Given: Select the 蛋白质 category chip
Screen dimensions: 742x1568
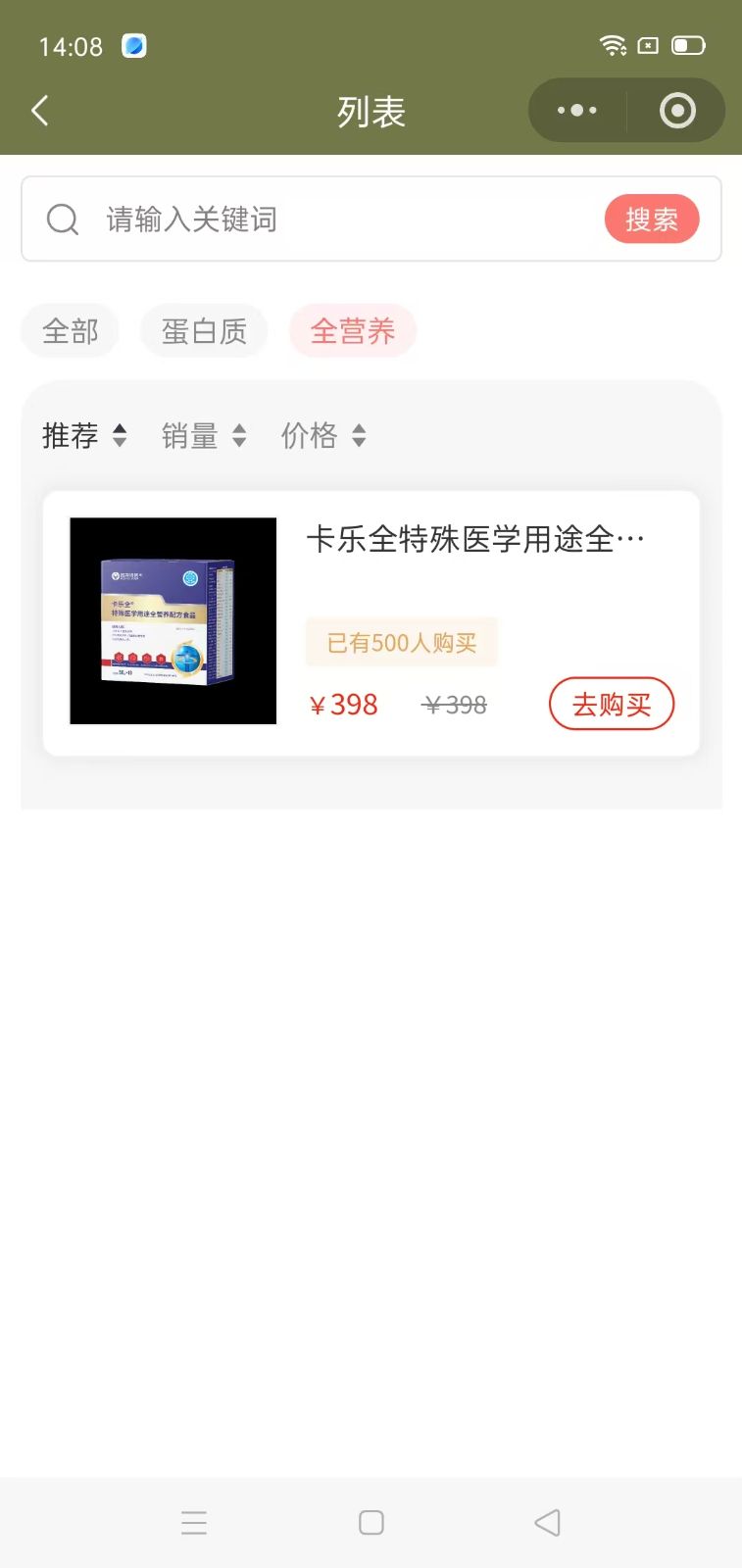Looking at the screenshot, I should click(204, 331).
